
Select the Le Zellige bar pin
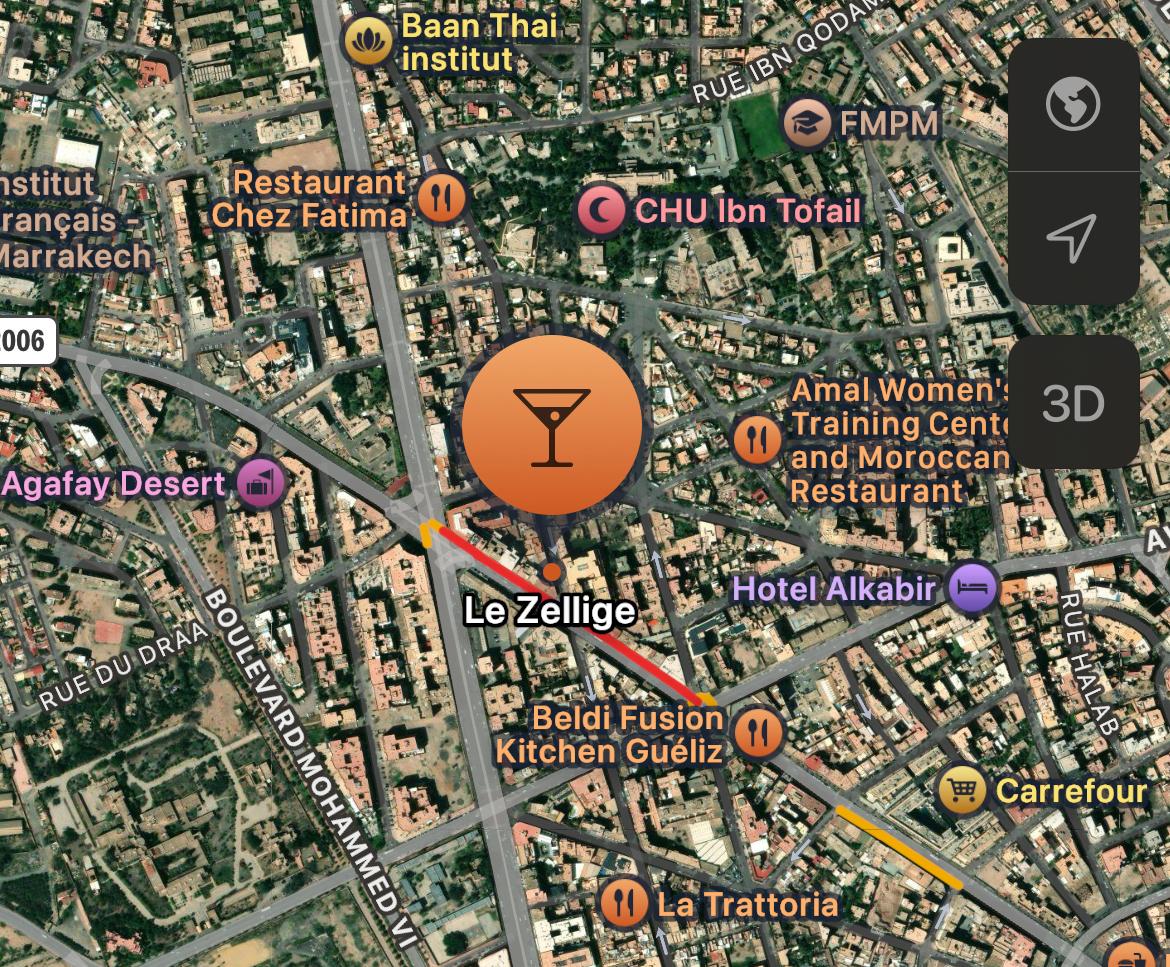coord(552,426)
